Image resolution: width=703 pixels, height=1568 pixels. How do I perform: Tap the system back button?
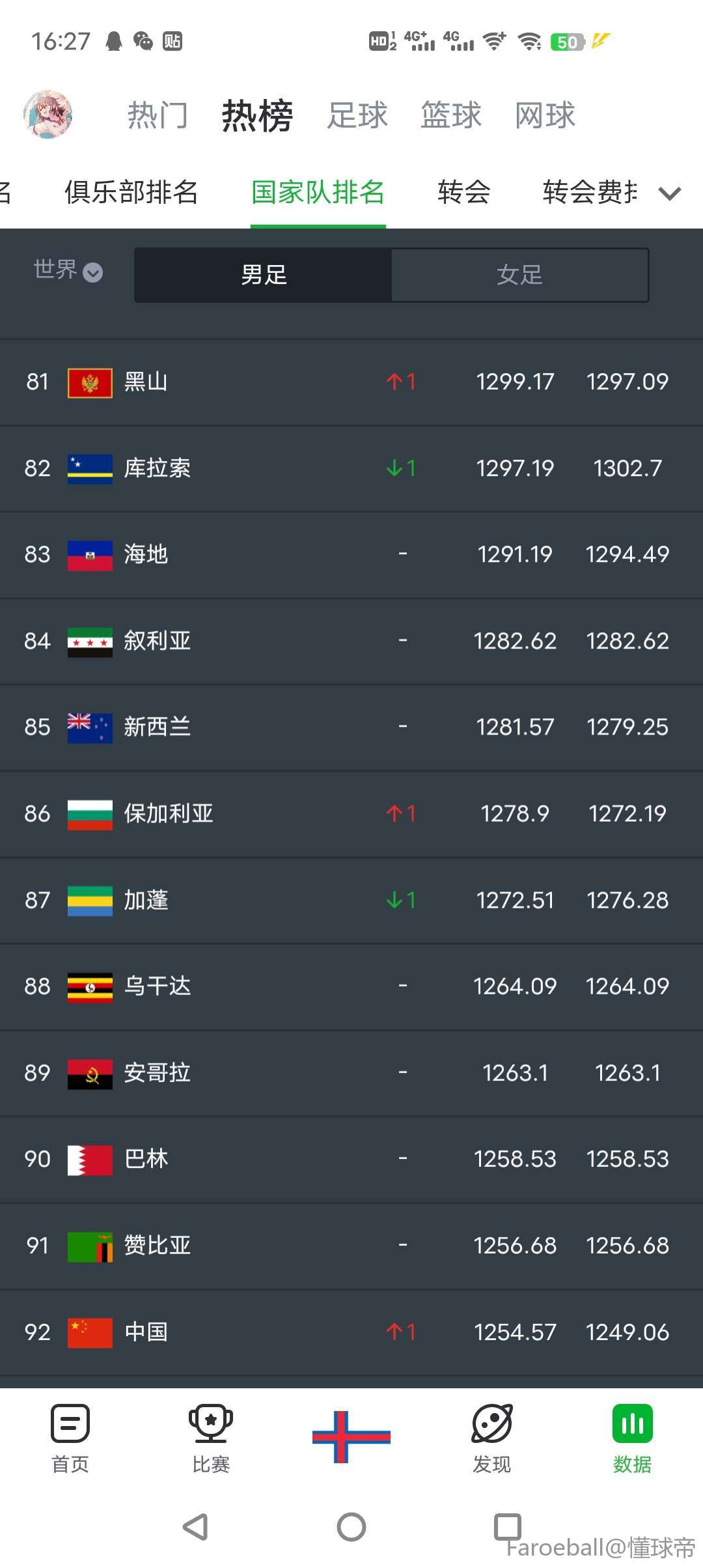click(x=195, y=1526)
